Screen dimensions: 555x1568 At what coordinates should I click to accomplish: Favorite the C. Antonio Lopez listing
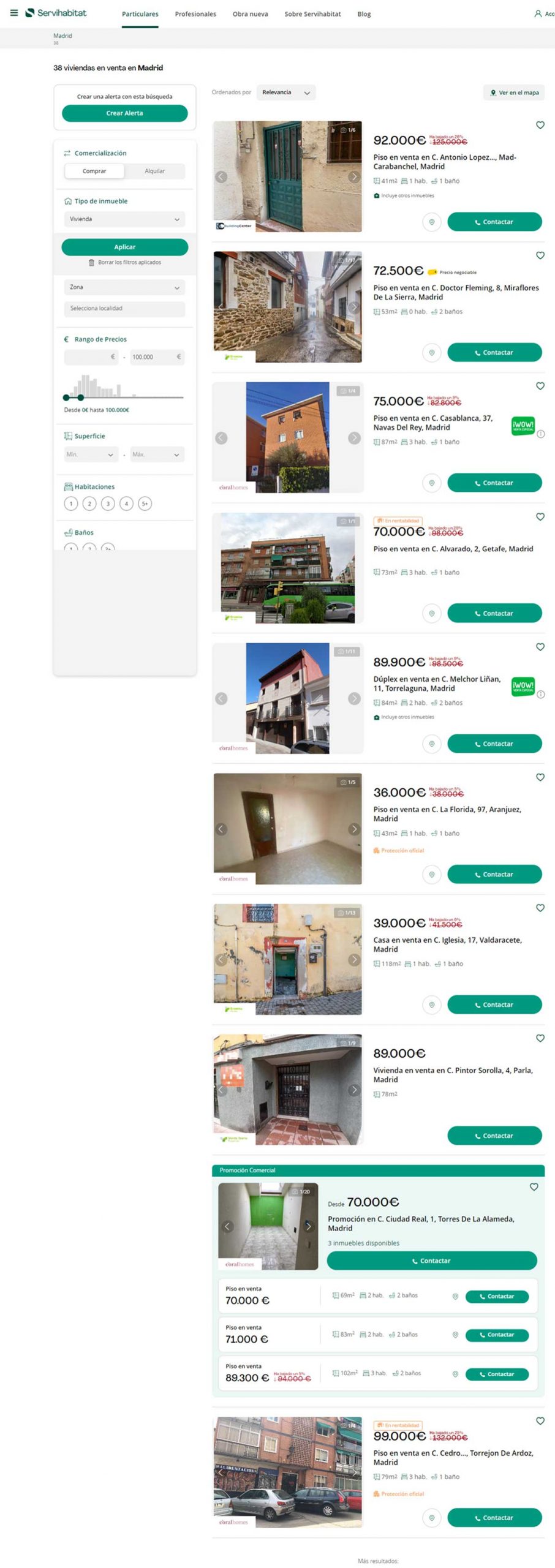540,126
